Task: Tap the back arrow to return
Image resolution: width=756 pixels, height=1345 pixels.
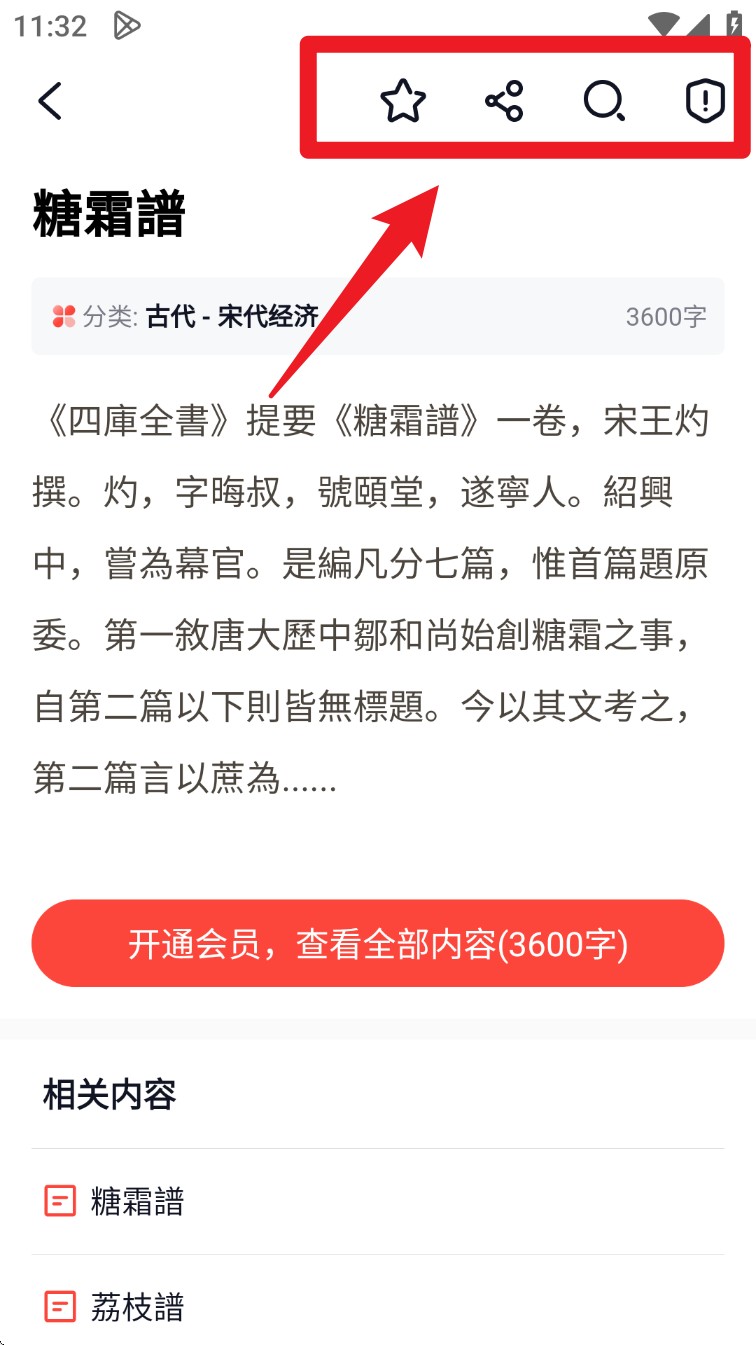Action: (x=50, y=102)
